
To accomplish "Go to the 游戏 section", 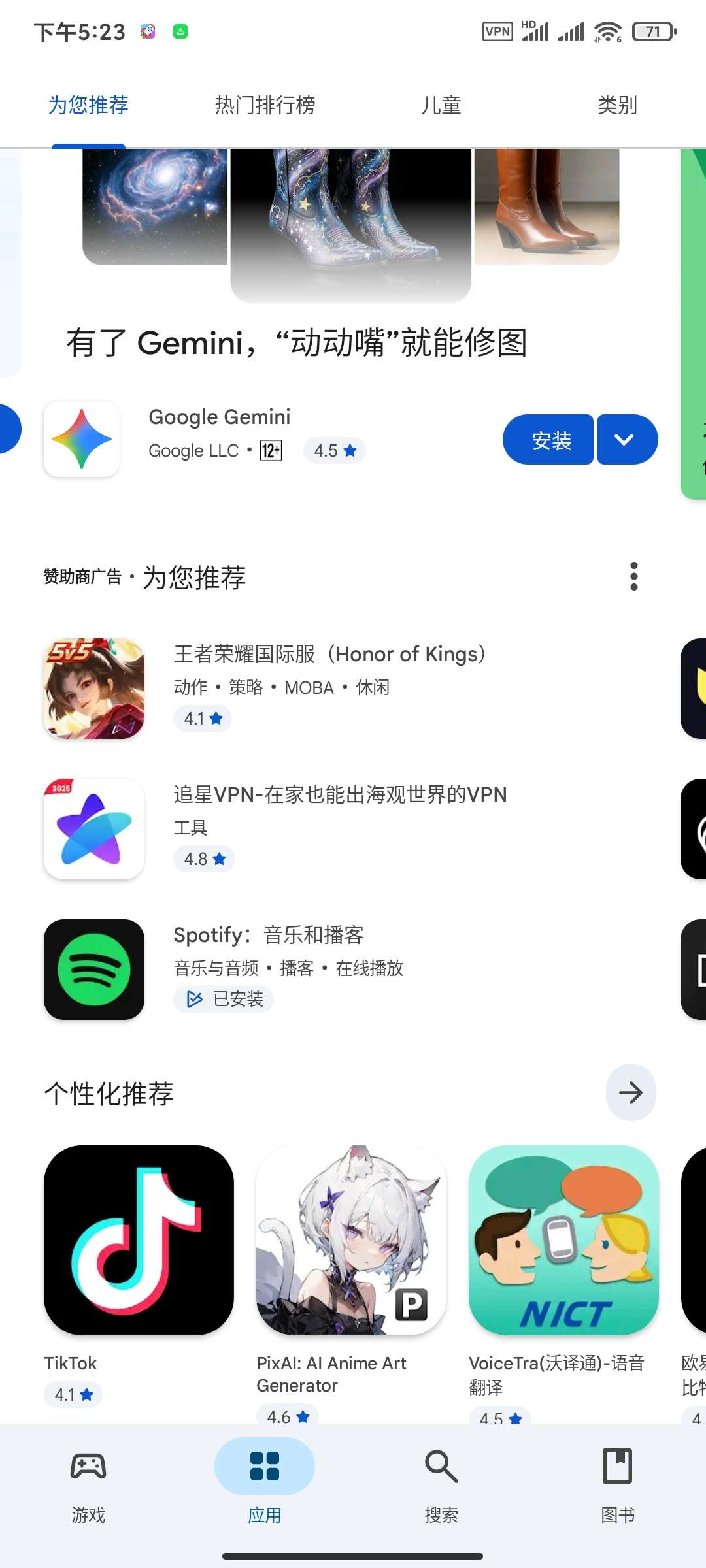I will coord(88,1483).
